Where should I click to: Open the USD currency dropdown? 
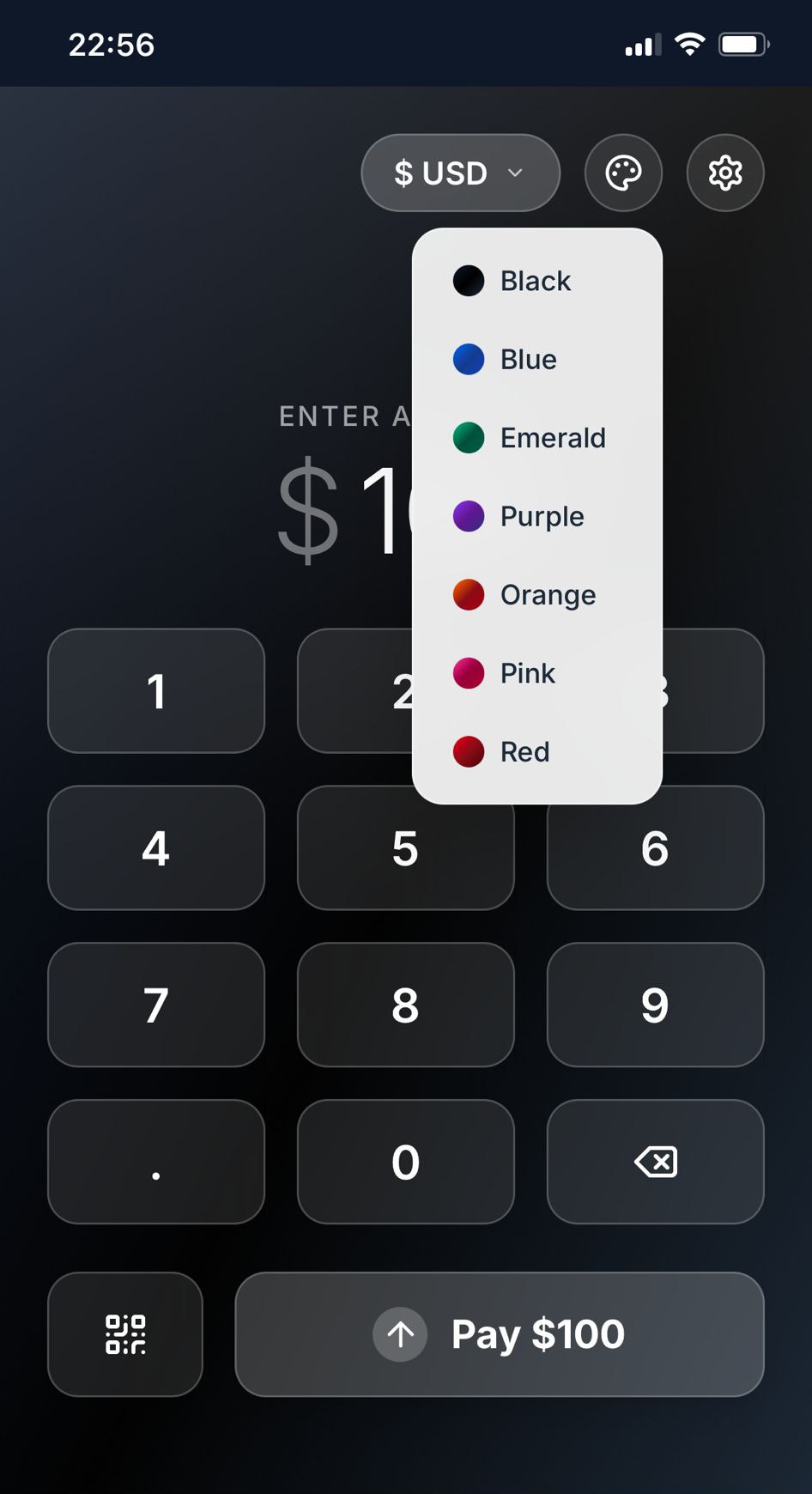click(460, 173)
